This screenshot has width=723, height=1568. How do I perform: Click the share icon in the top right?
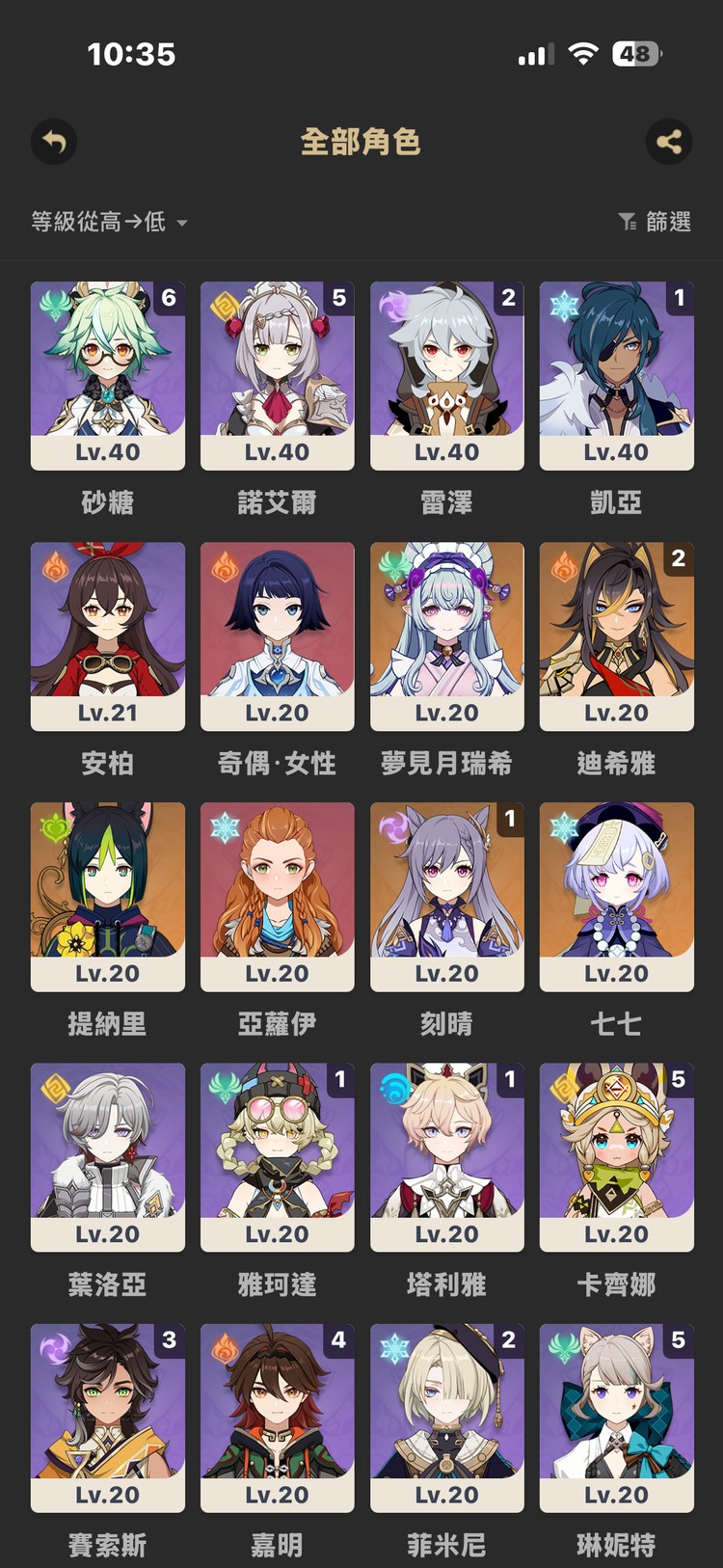tap(668, 142)
